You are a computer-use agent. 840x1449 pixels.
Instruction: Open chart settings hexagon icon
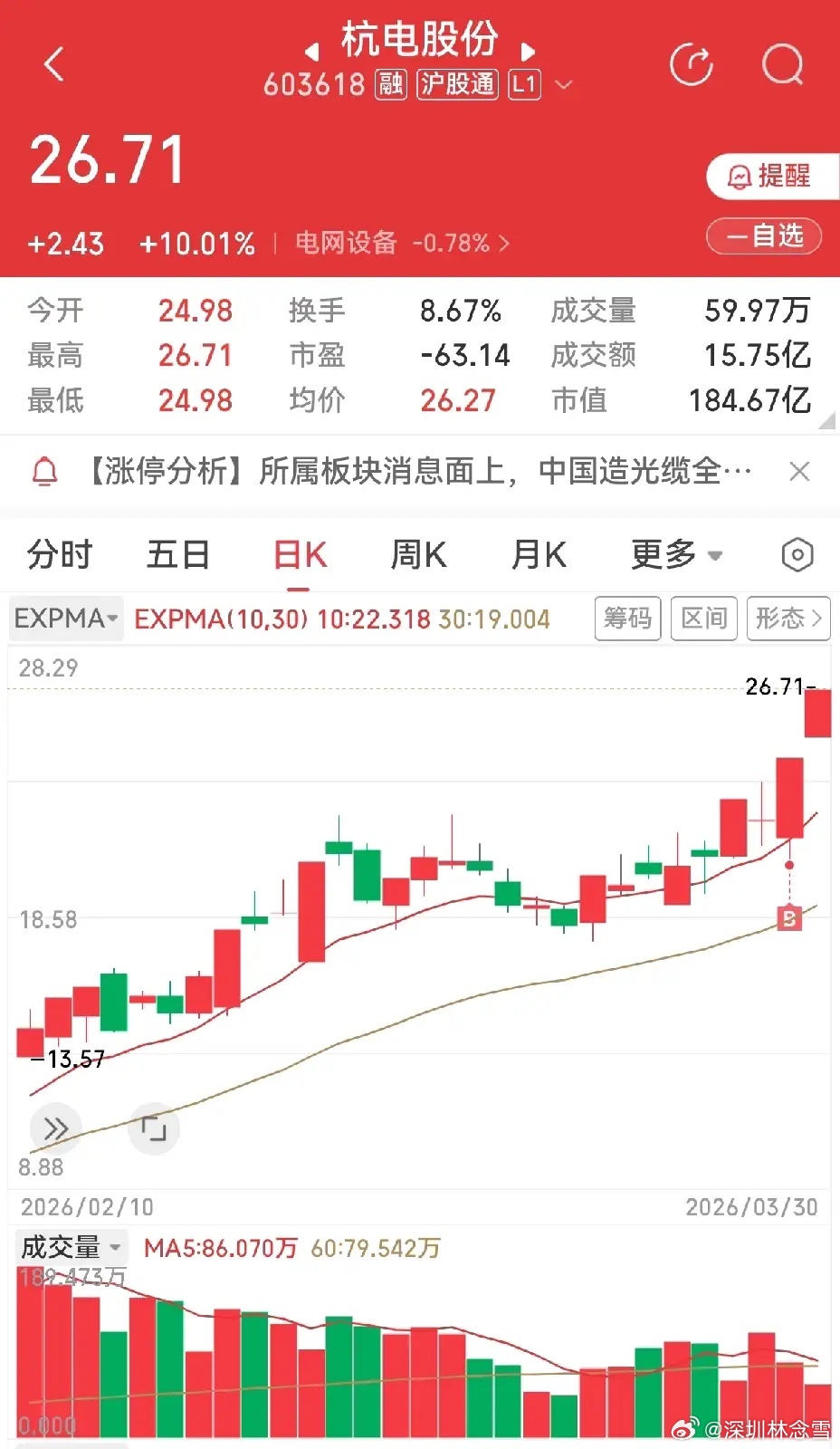[x=797, y=554]
